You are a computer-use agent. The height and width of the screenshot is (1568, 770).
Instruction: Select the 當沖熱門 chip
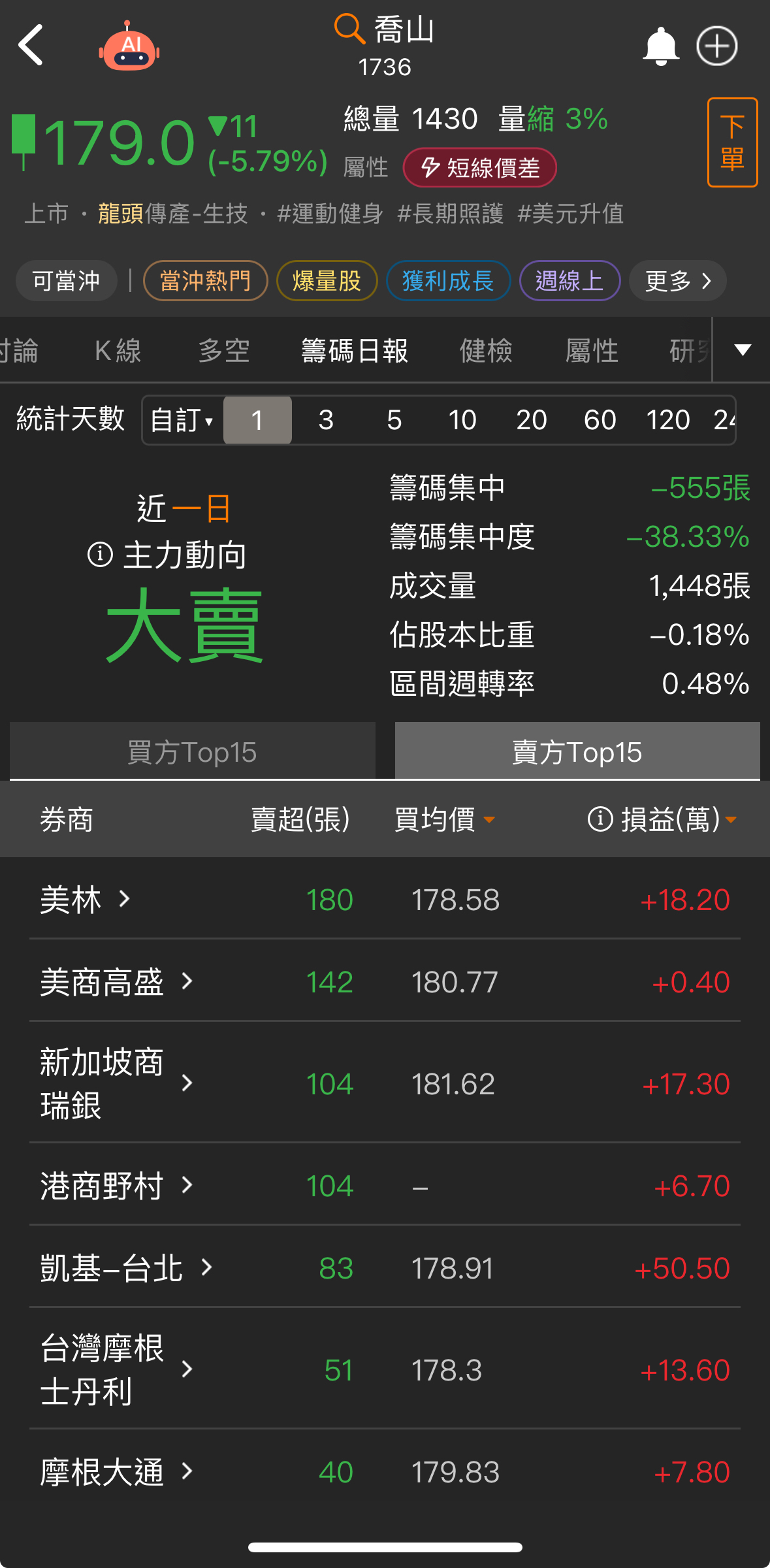[205, 281]
